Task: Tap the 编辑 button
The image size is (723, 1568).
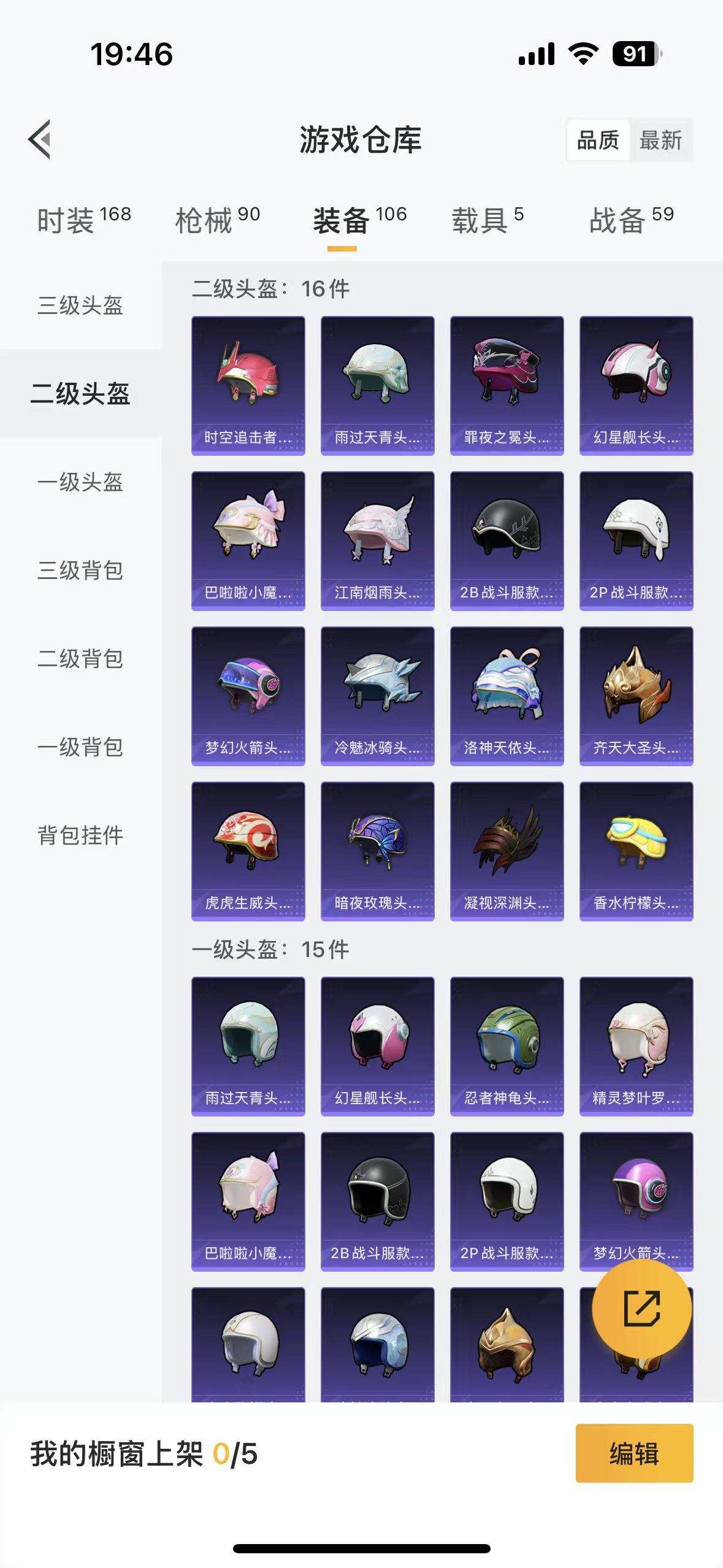Action: [634, 1453]
